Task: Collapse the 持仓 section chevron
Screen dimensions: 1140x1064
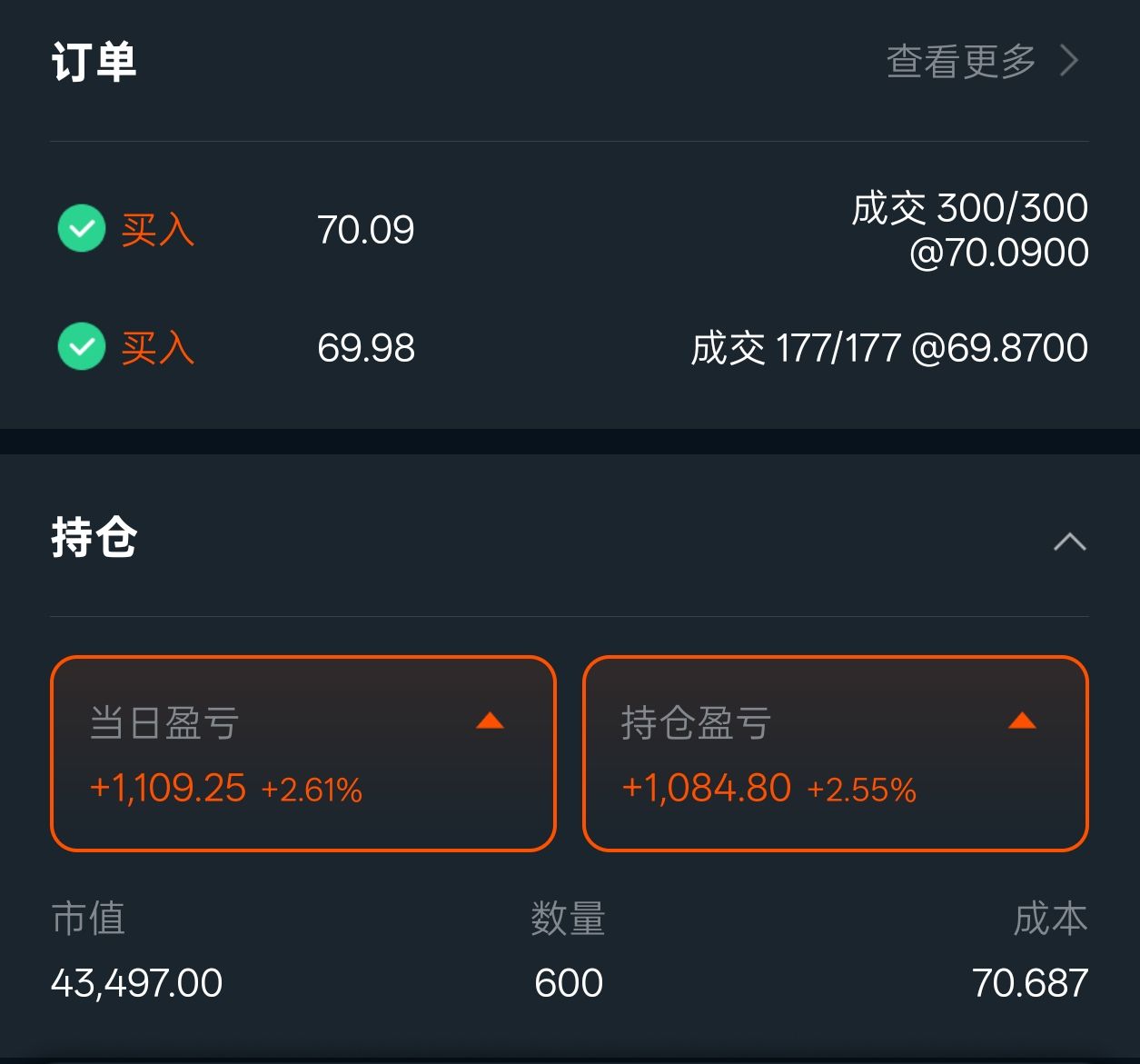Action: point(1069,542)
